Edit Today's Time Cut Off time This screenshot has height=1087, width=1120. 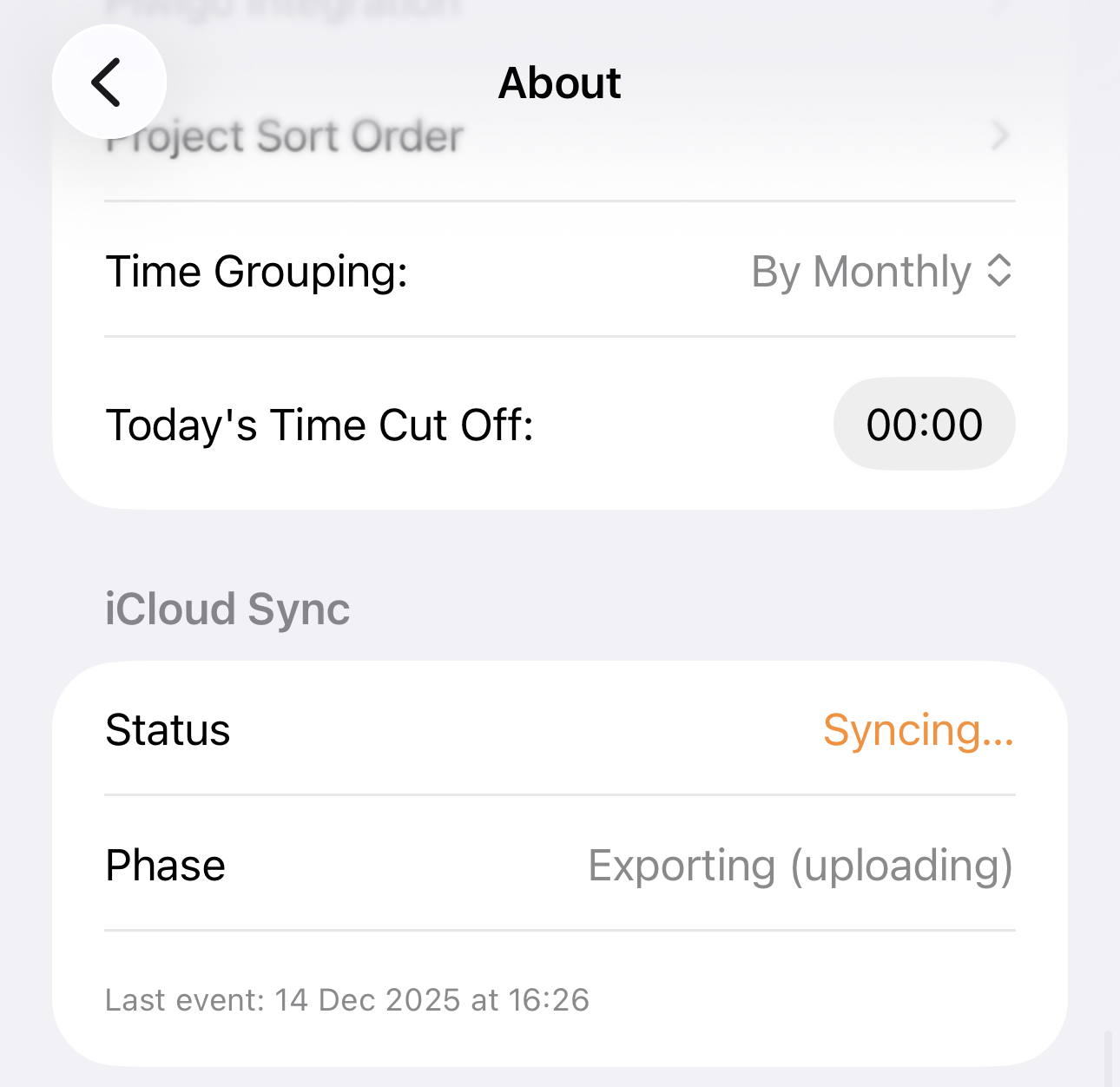click(x=924, y=425)
